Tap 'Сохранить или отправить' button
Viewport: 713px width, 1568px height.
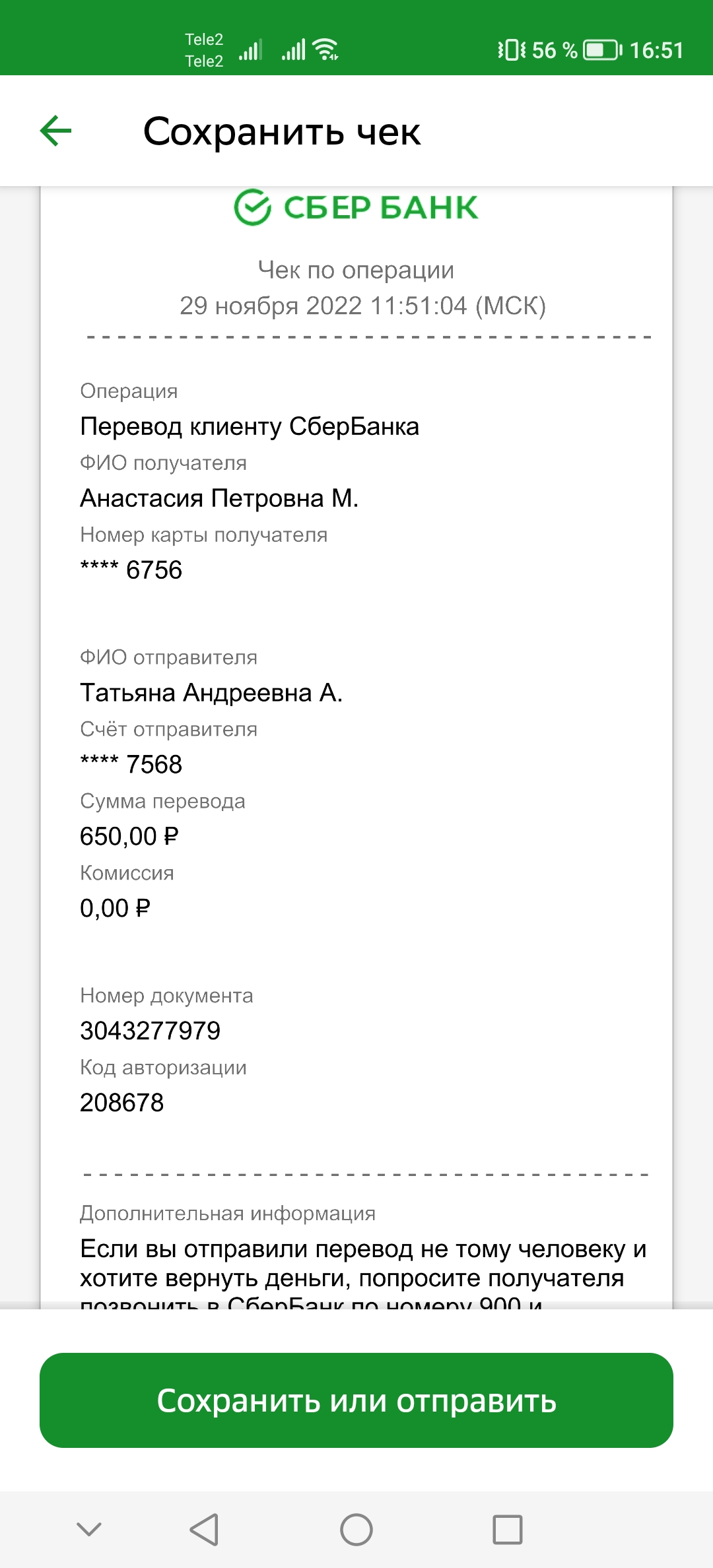(x=356, y=1400)
